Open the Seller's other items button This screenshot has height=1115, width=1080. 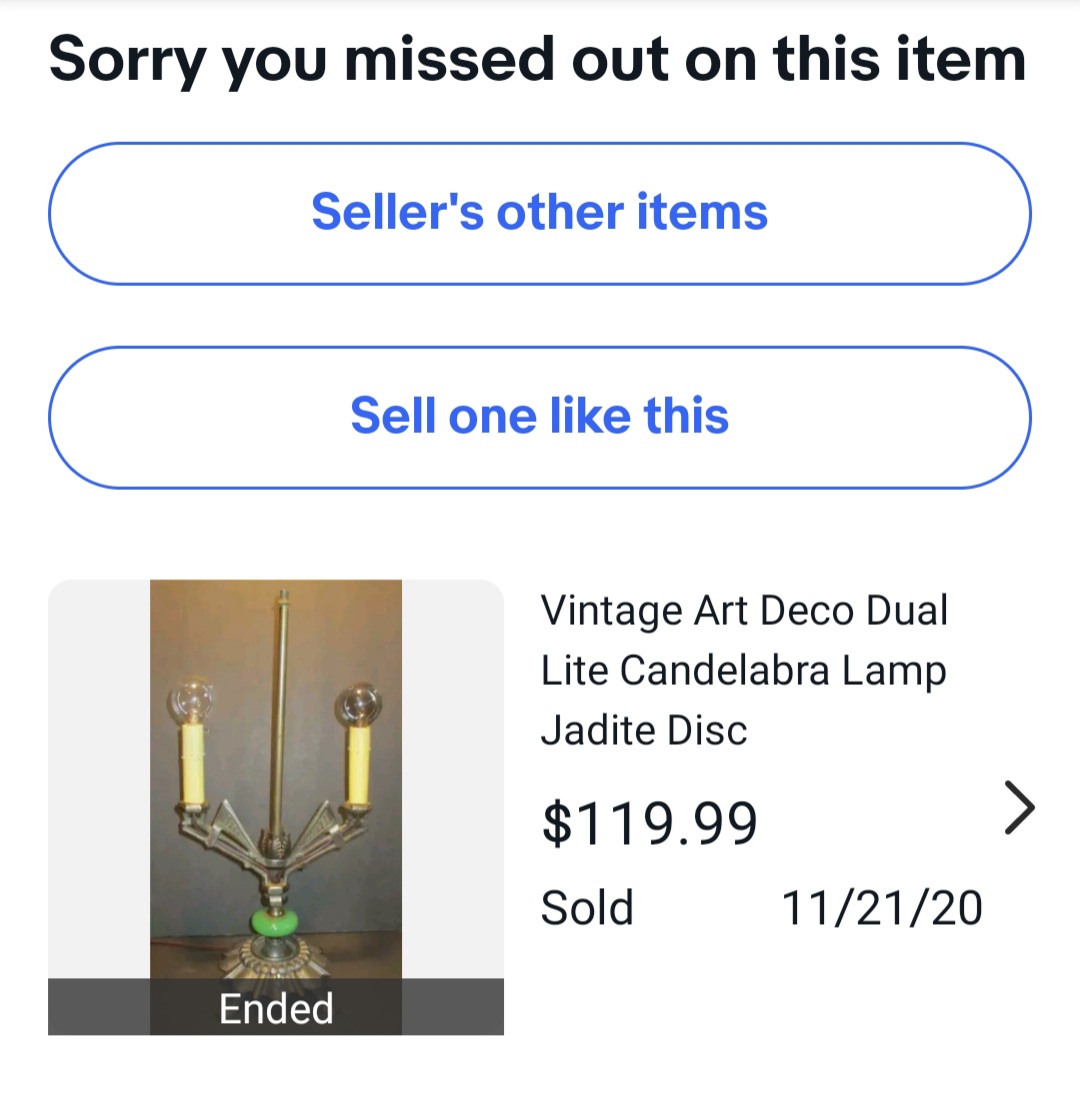(x=539, y=213)
